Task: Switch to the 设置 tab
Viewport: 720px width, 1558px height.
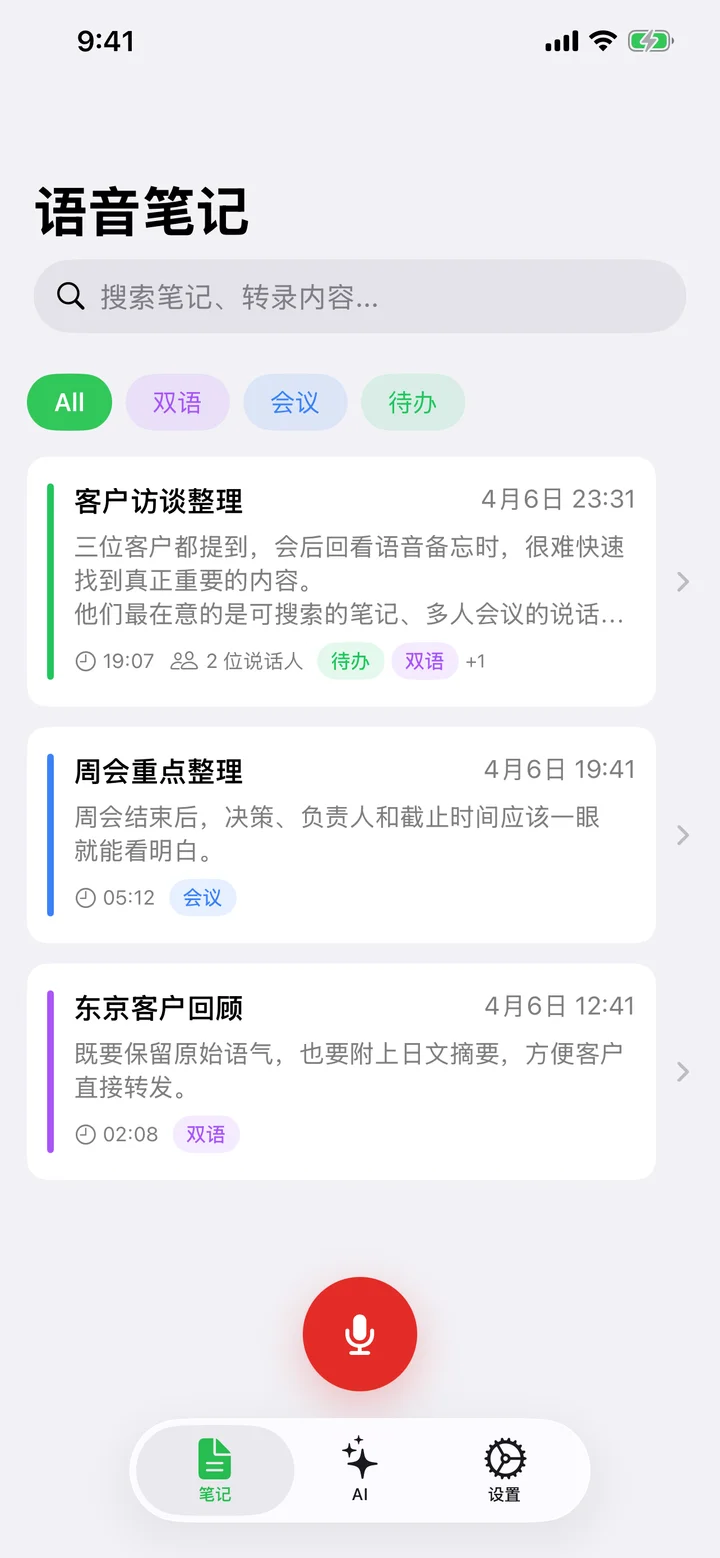Action: tap(503, 1470)
